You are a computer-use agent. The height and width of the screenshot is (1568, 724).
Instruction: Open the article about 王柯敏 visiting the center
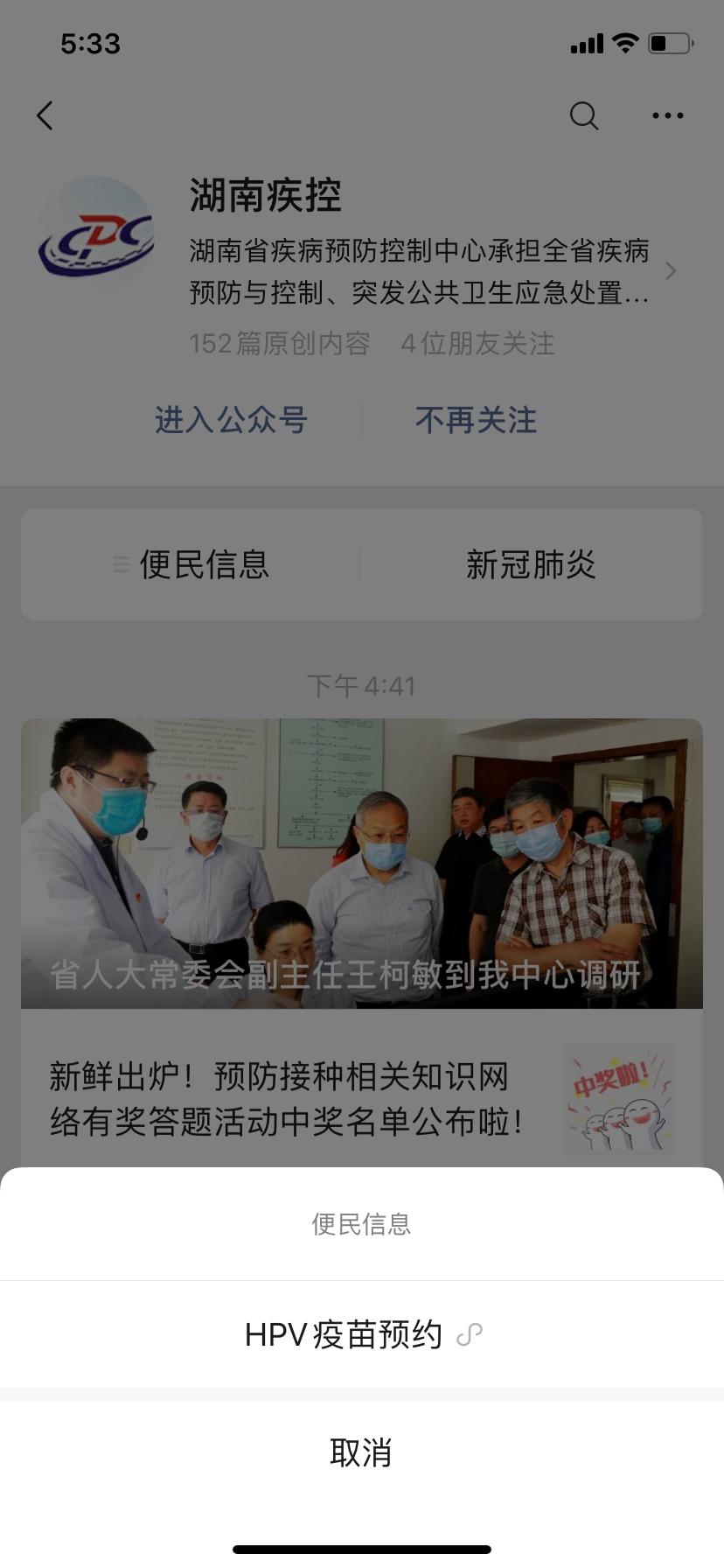pyautogui.click(x=362, y=861)
